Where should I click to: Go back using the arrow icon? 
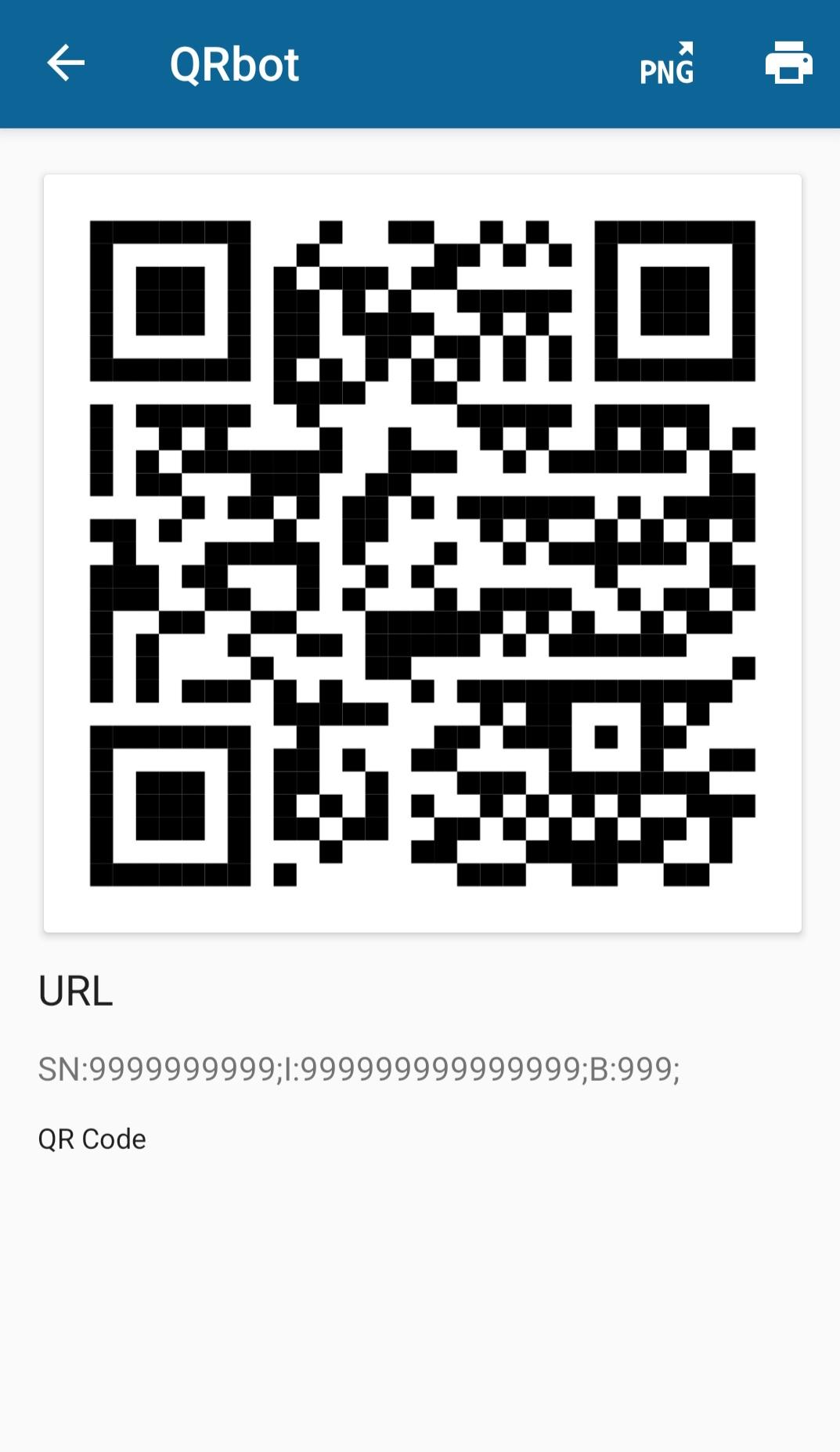click(66, 63)
